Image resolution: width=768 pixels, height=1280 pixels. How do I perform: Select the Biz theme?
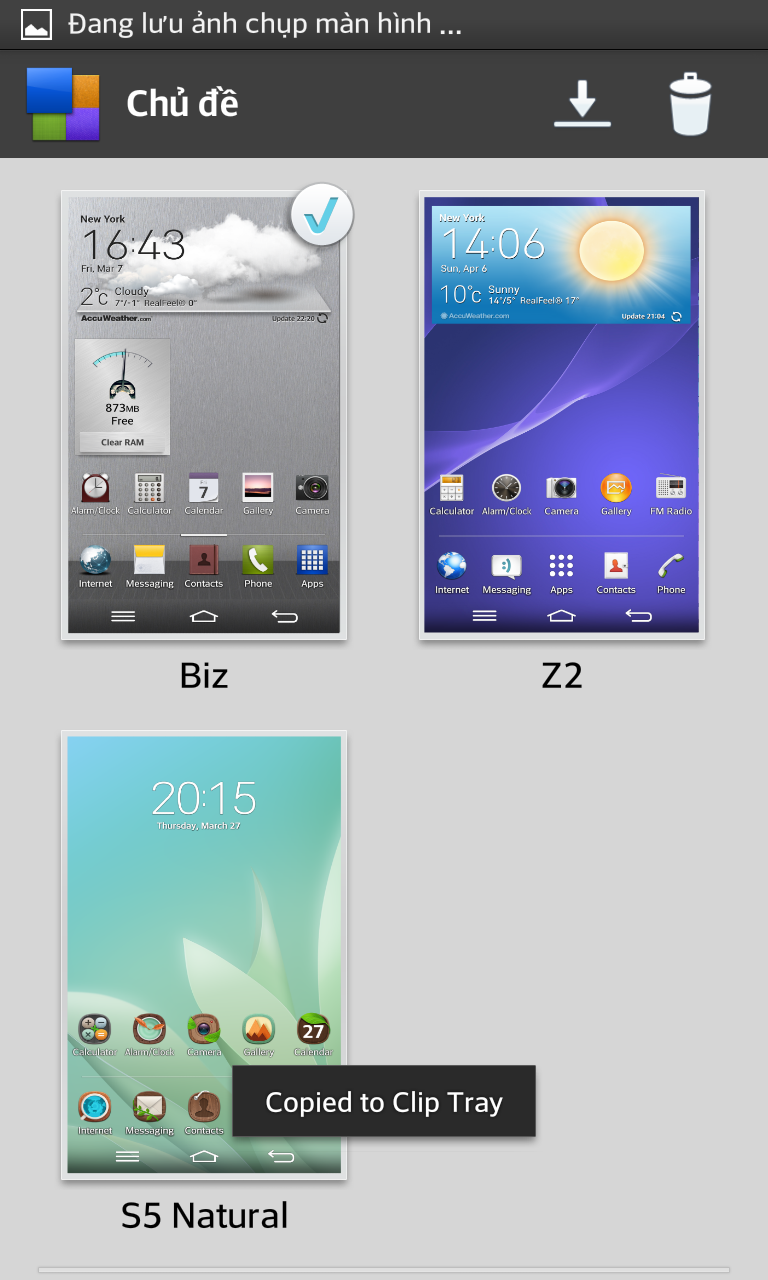(x=204, y=415)
